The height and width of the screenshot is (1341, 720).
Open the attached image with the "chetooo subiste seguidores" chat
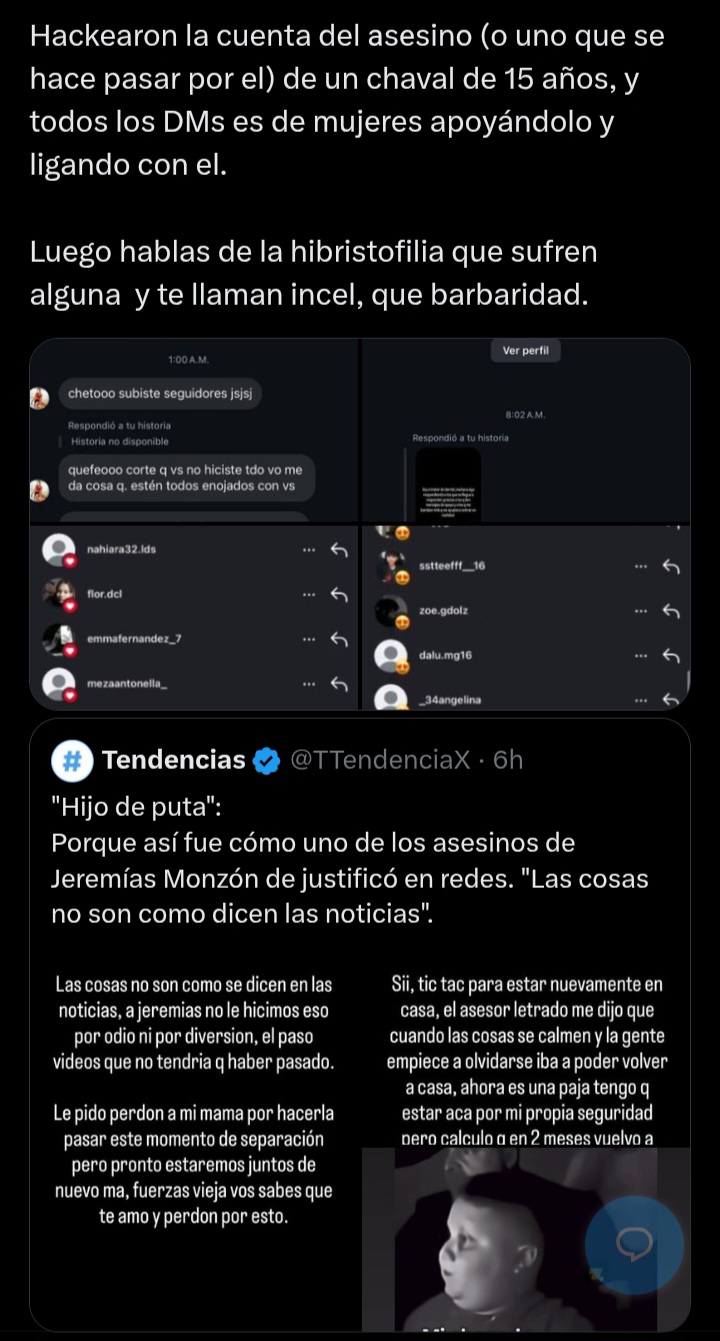pyautogui.click(x=194, y=431)
